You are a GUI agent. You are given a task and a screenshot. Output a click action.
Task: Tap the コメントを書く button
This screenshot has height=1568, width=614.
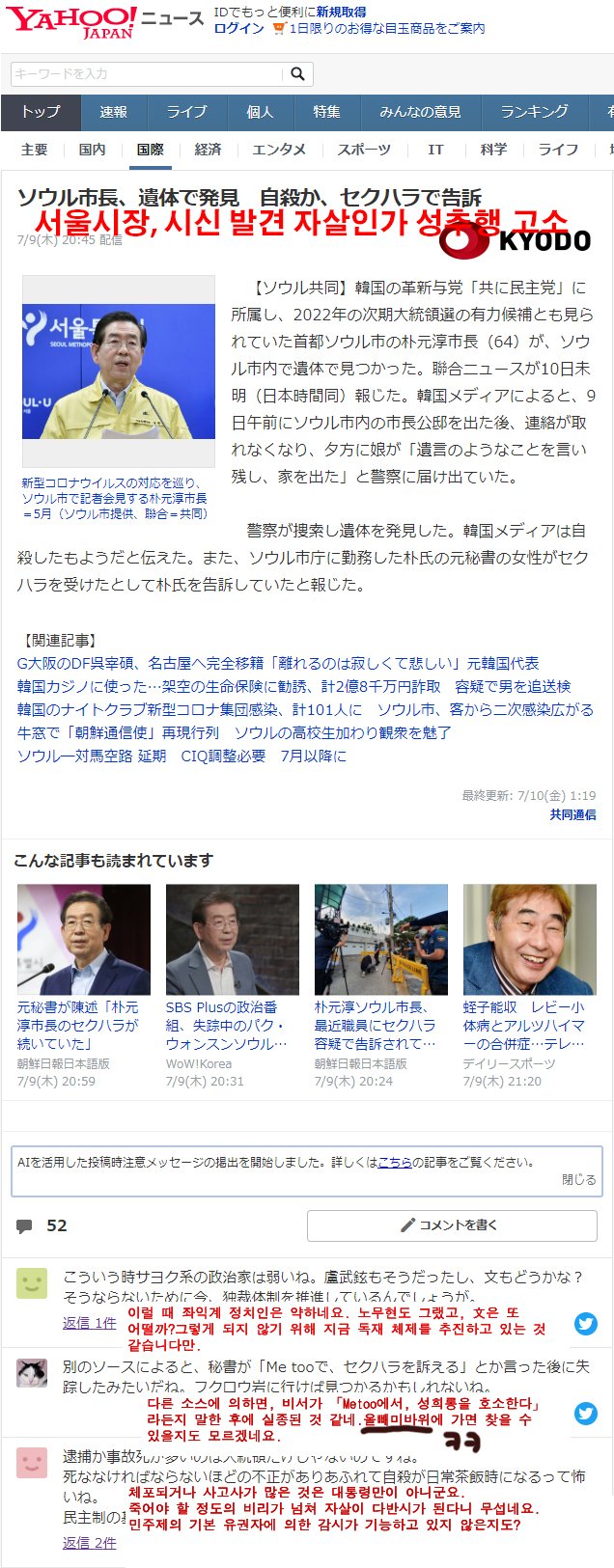tap(452, 1225)
